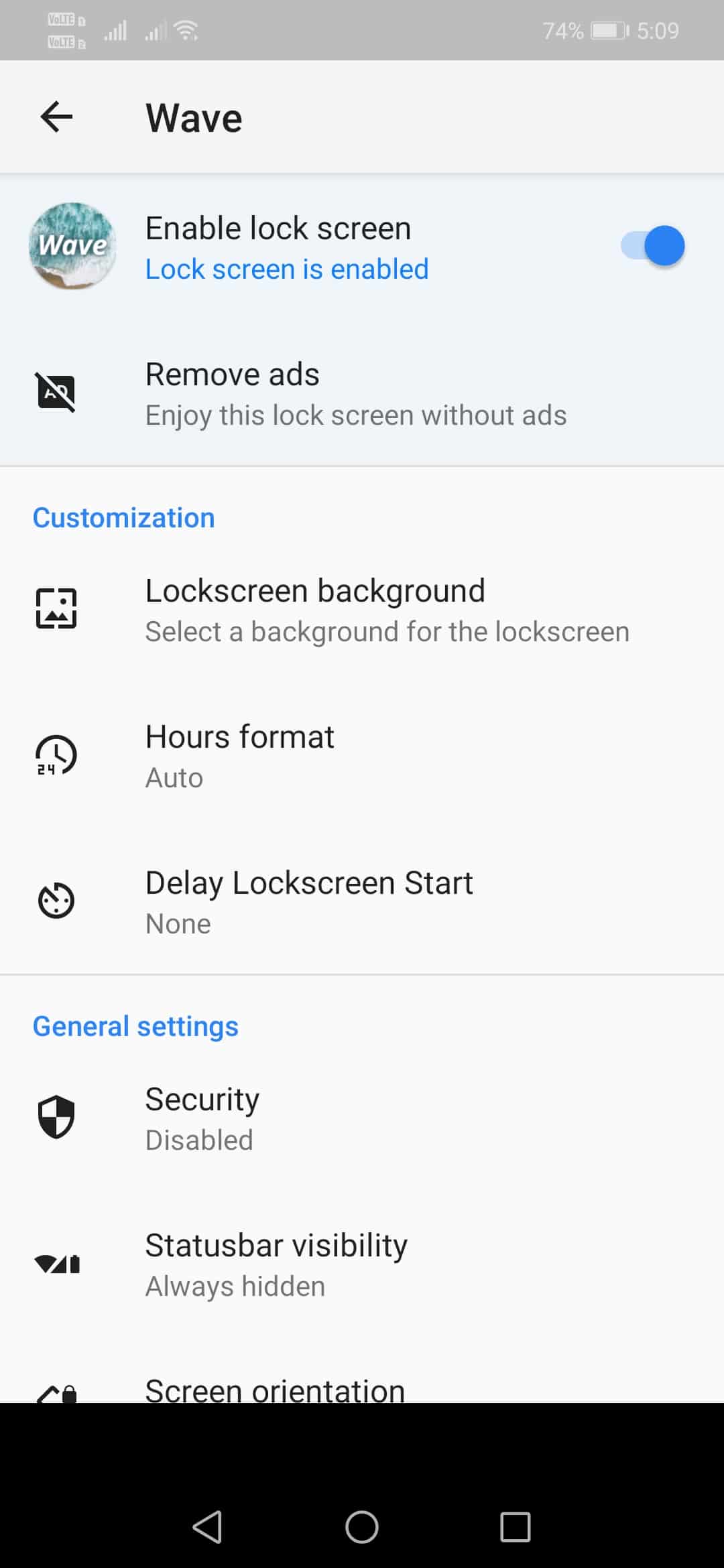
Task: Toggle off Enable lock screen switch
Action: [652, 246]
